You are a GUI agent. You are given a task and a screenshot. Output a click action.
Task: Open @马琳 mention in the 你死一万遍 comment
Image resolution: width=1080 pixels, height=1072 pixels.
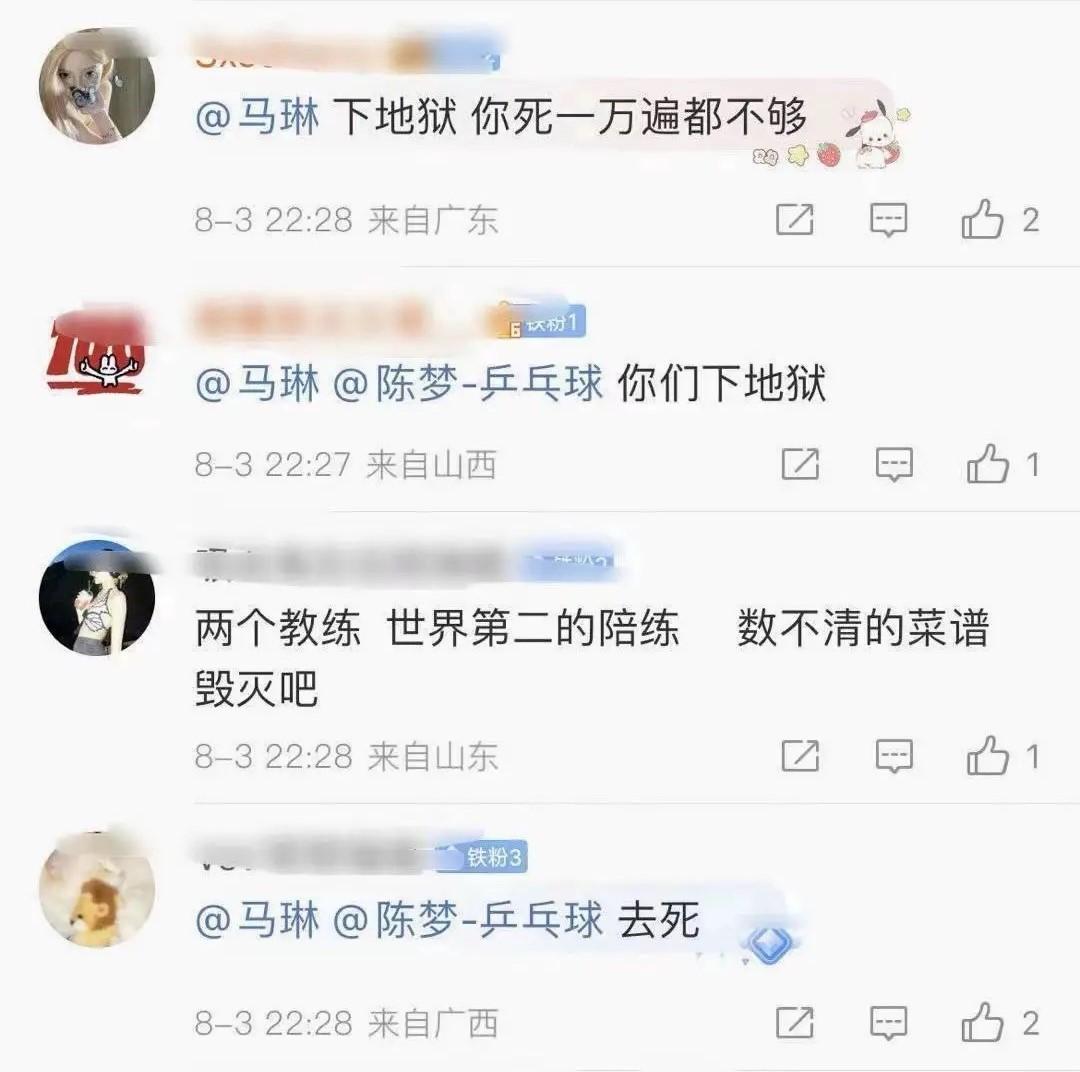click(257, 119)
